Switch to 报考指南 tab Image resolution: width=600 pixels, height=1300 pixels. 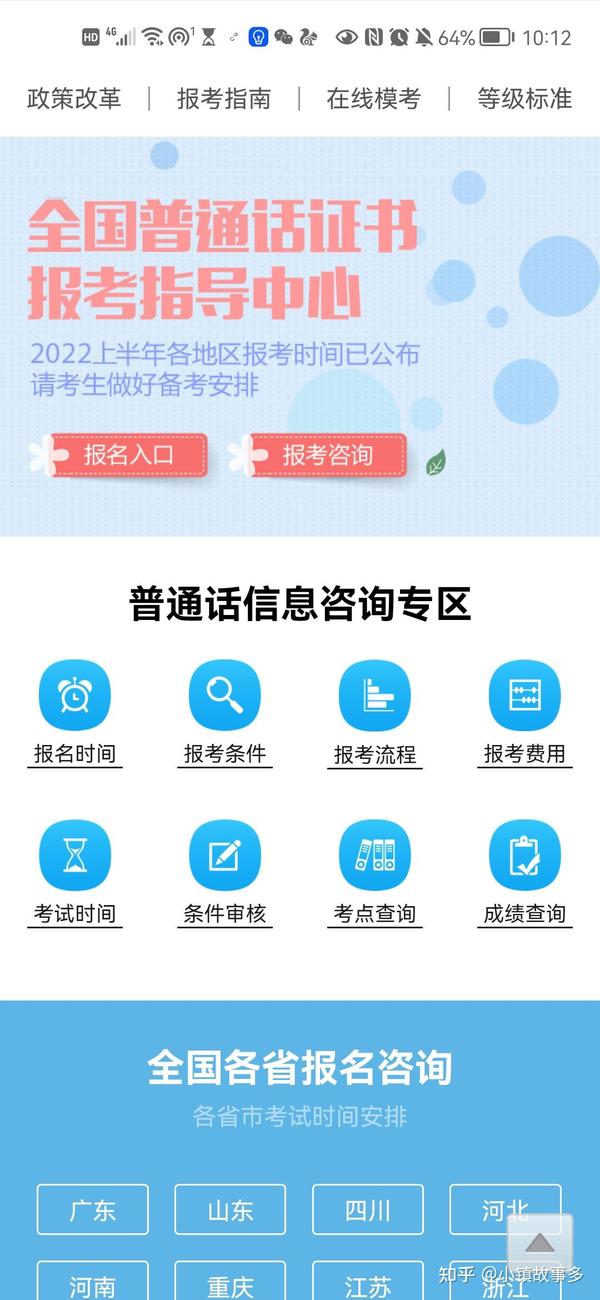tap(224, 98)
